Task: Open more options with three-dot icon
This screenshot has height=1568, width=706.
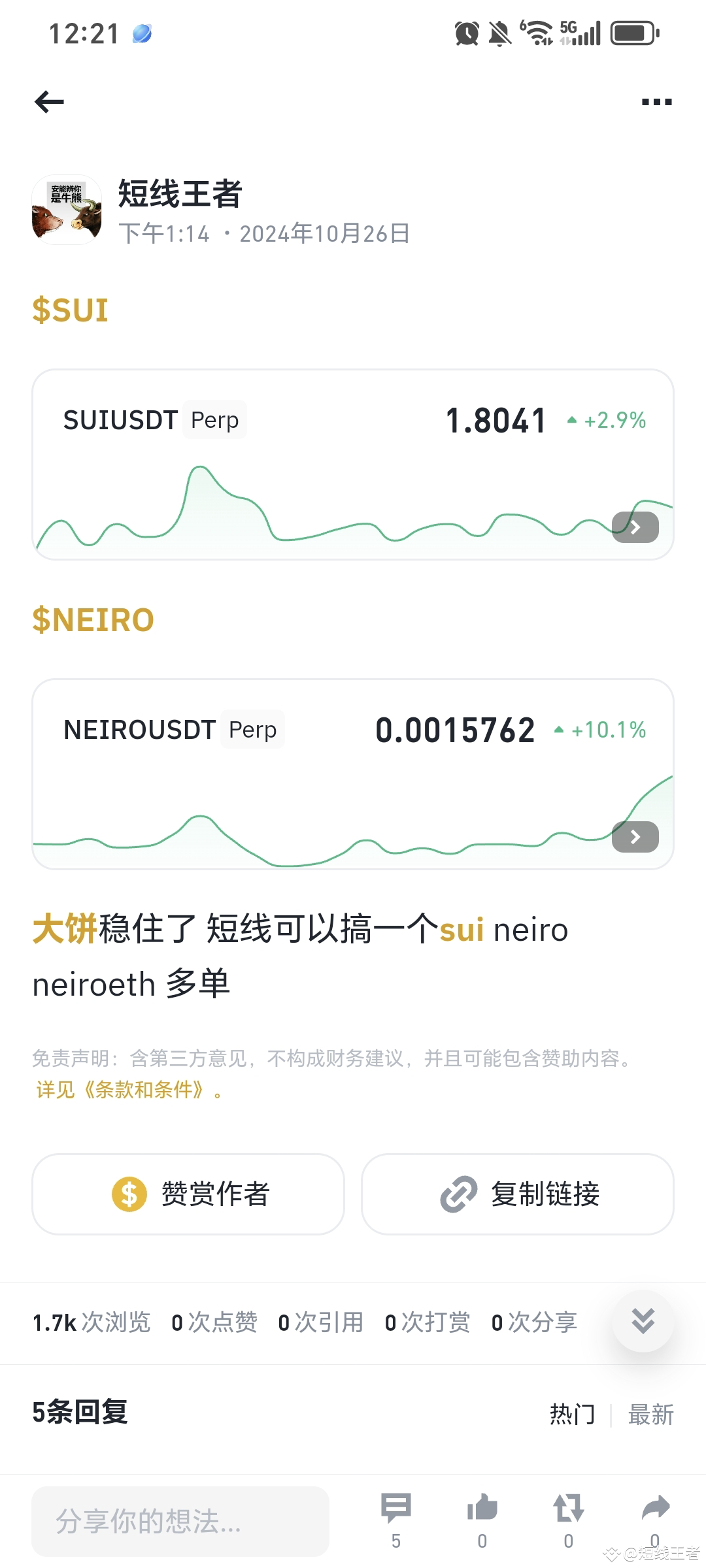Action: [656, 101]
